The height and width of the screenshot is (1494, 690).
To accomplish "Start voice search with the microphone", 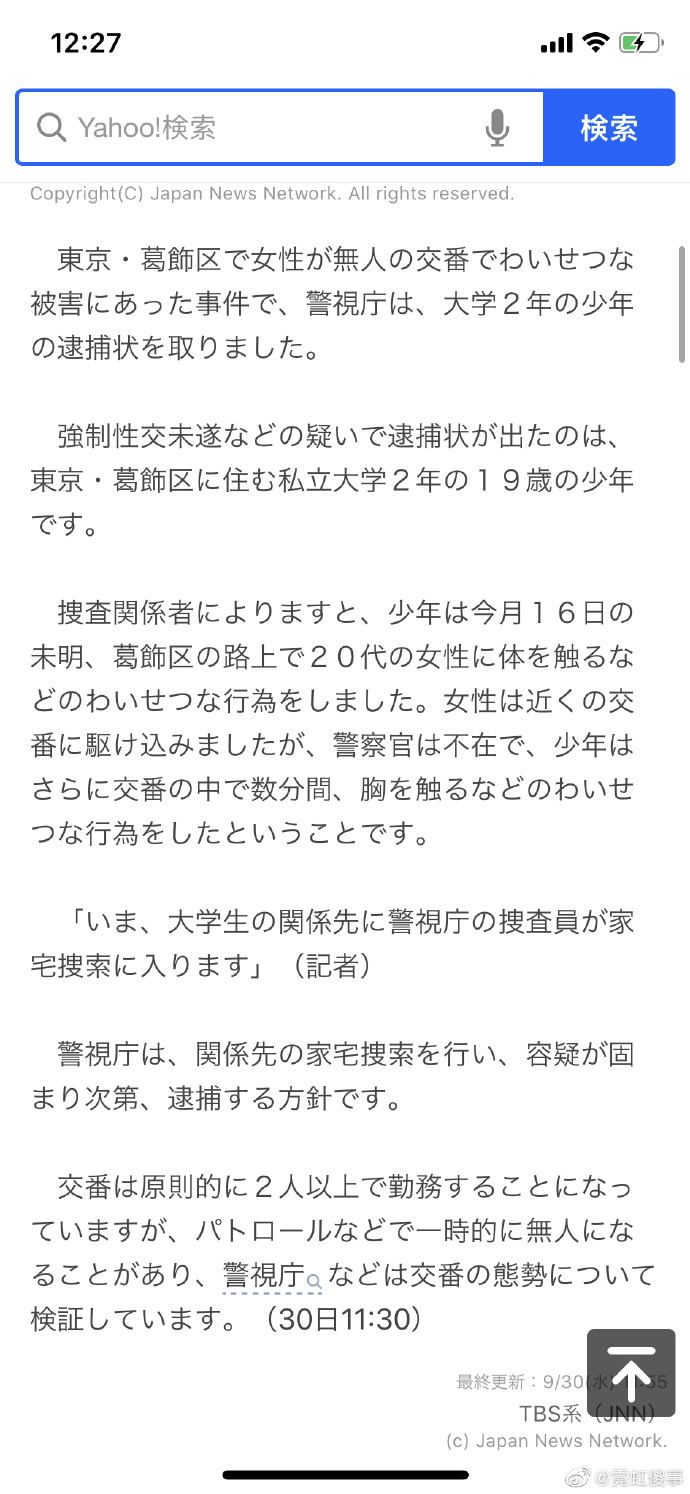I will (x=497, y=128).
